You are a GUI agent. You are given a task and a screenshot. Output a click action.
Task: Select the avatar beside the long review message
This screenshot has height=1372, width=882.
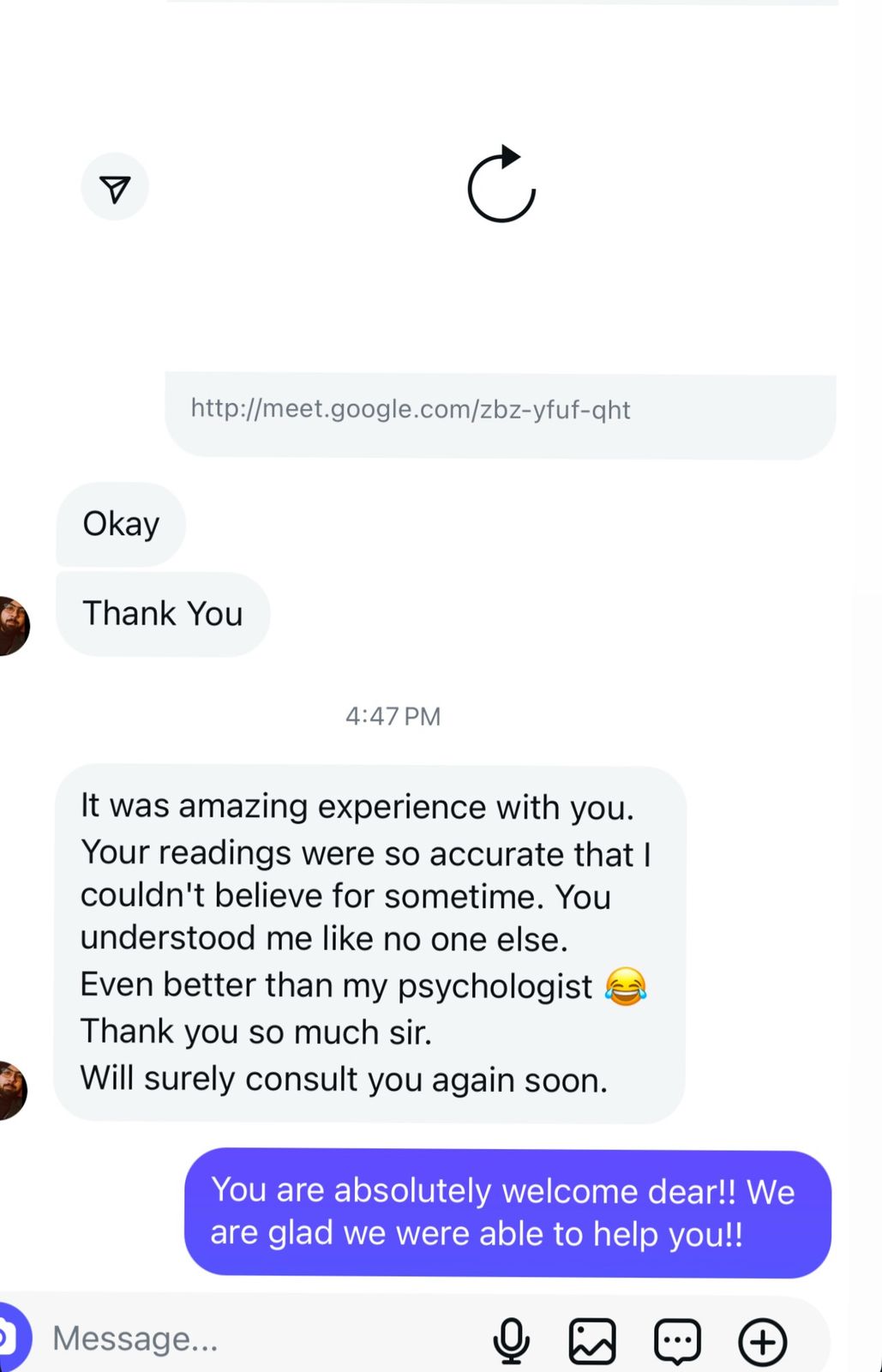click(10, 1090)
